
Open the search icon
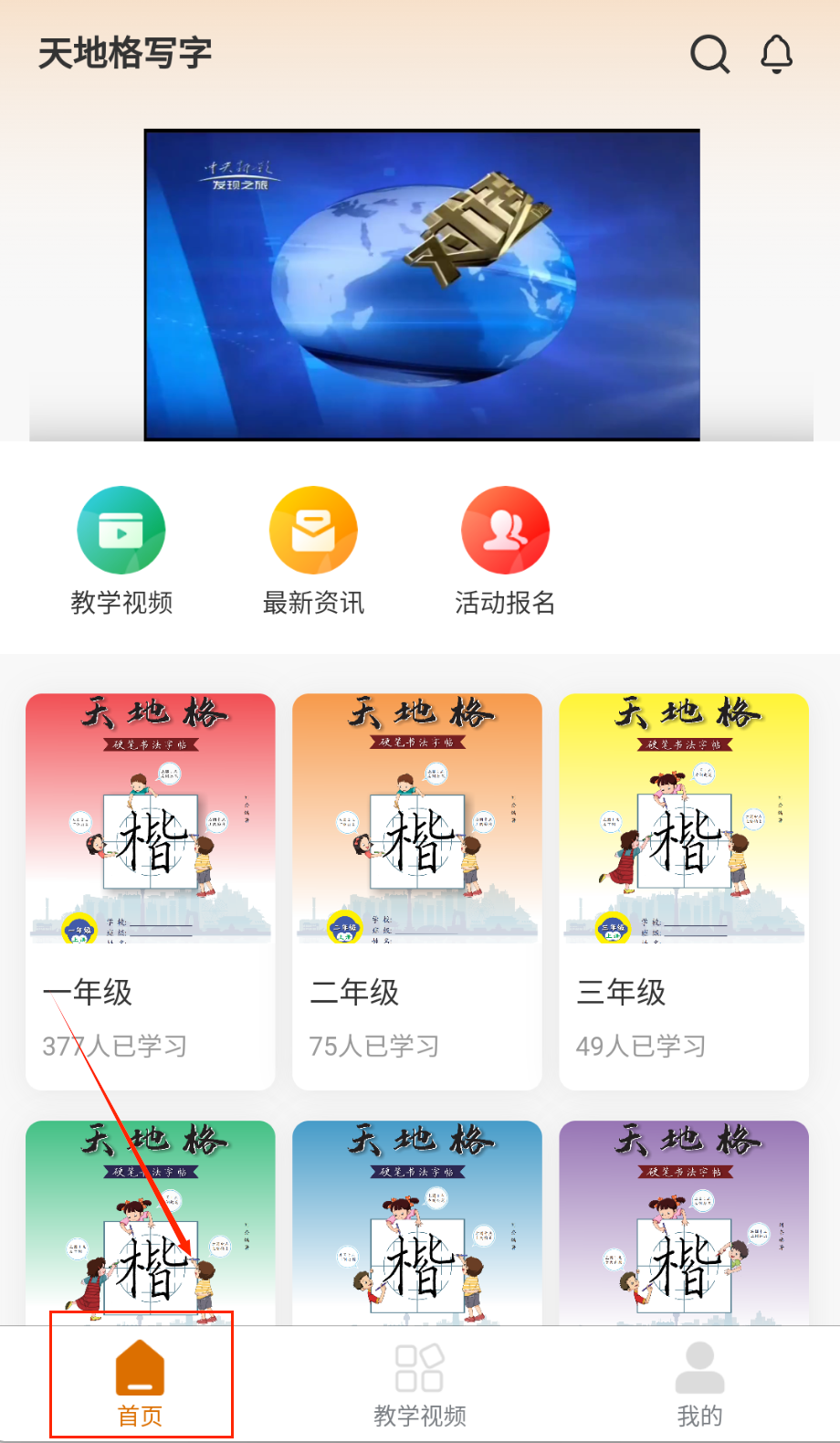[709, 54]
